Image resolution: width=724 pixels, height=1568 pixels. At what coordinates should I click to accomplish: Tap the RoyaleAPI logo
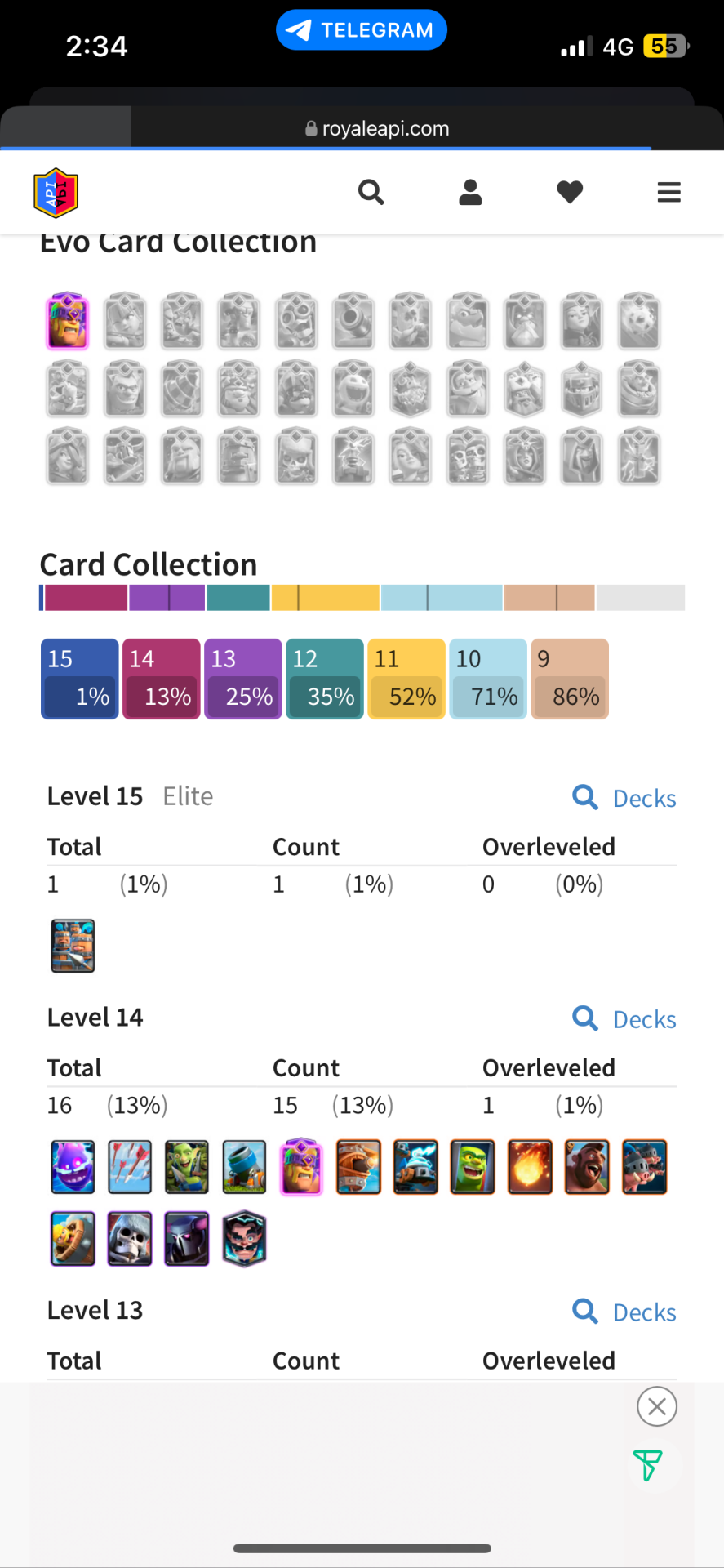(56, 193)
